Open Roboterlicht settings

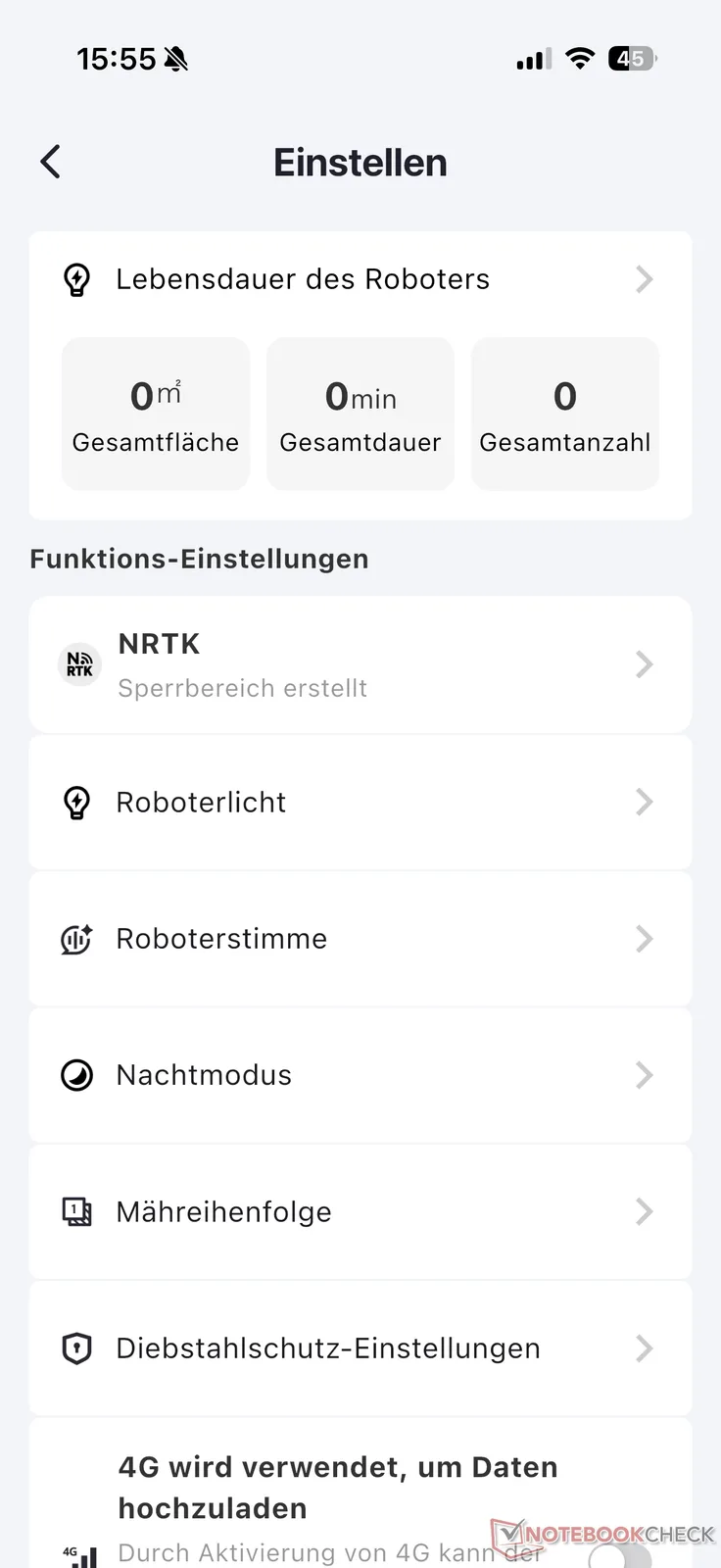tap(360, 803)
